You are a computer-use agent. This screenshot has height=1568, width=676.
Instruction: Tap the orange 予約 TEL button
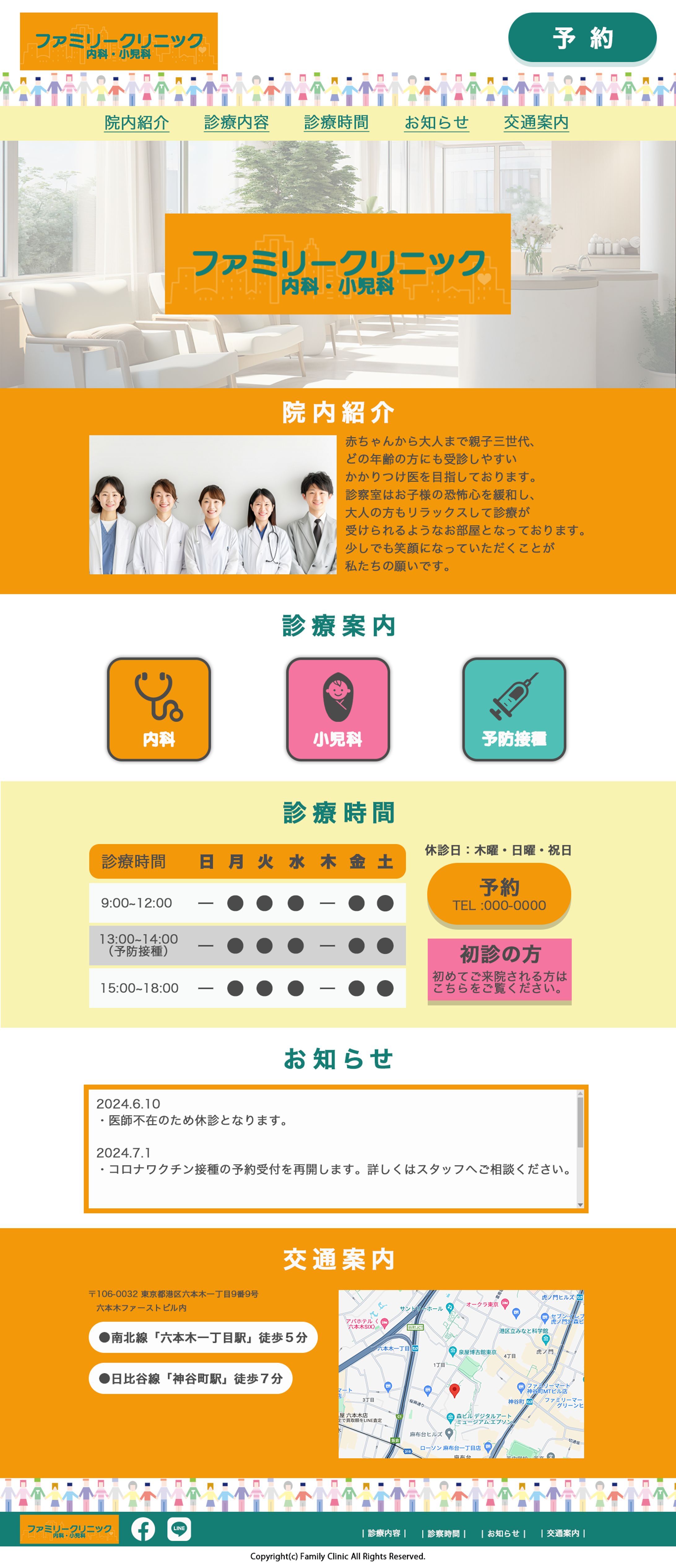499,893
